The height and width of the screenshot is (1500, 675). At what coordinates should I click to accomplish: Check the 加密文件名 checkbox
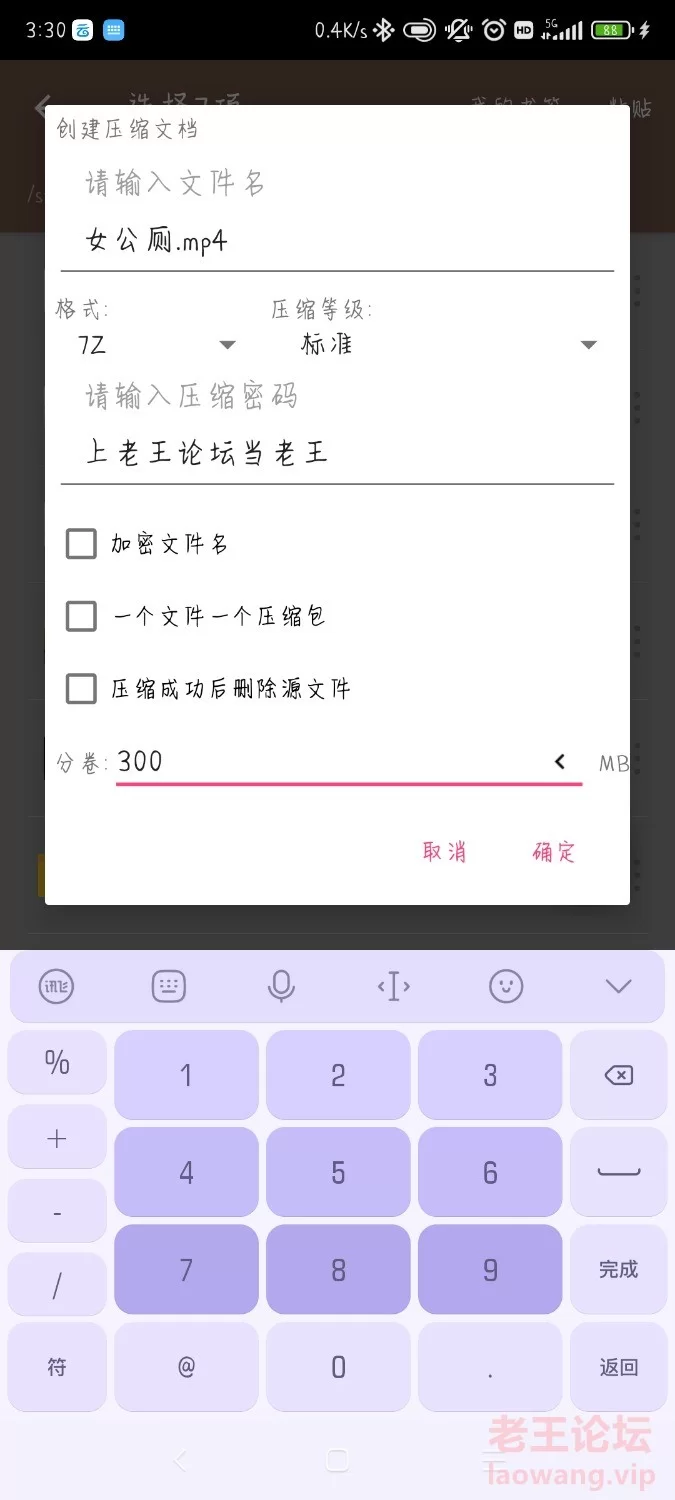(x=81, y=544)
